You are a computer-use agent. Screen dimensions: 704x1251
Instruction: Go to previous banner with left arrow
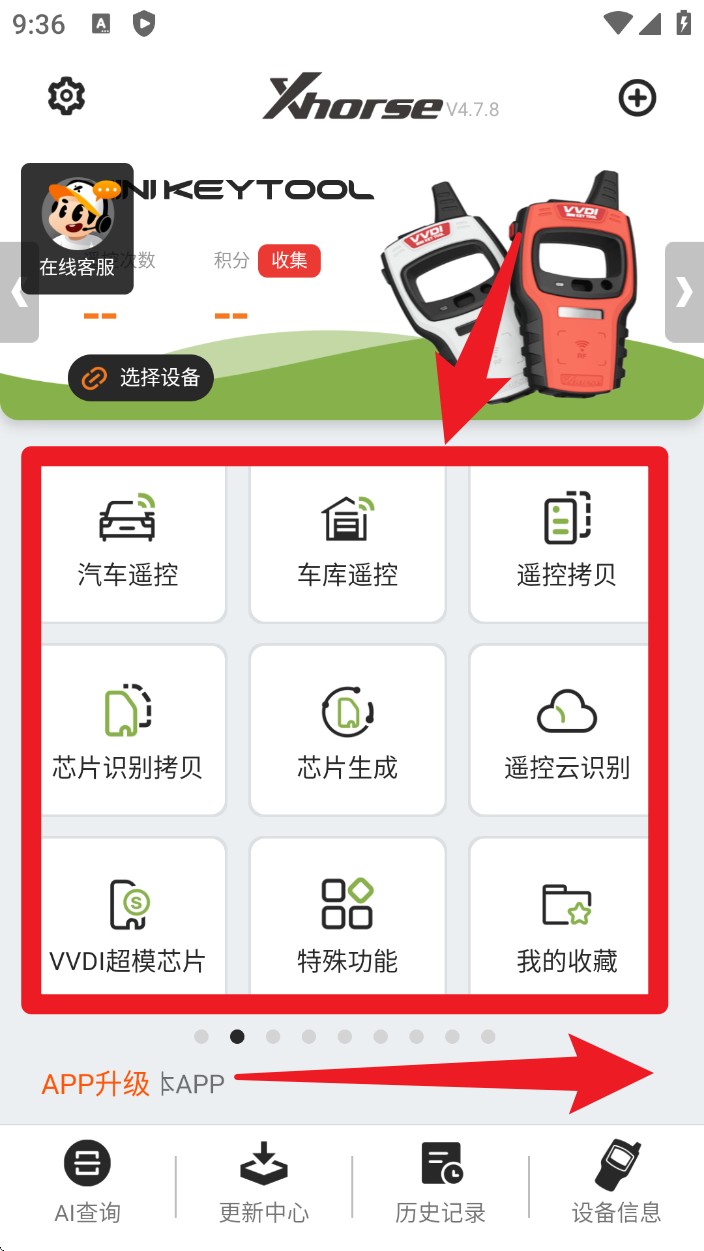tap(18, 292)
